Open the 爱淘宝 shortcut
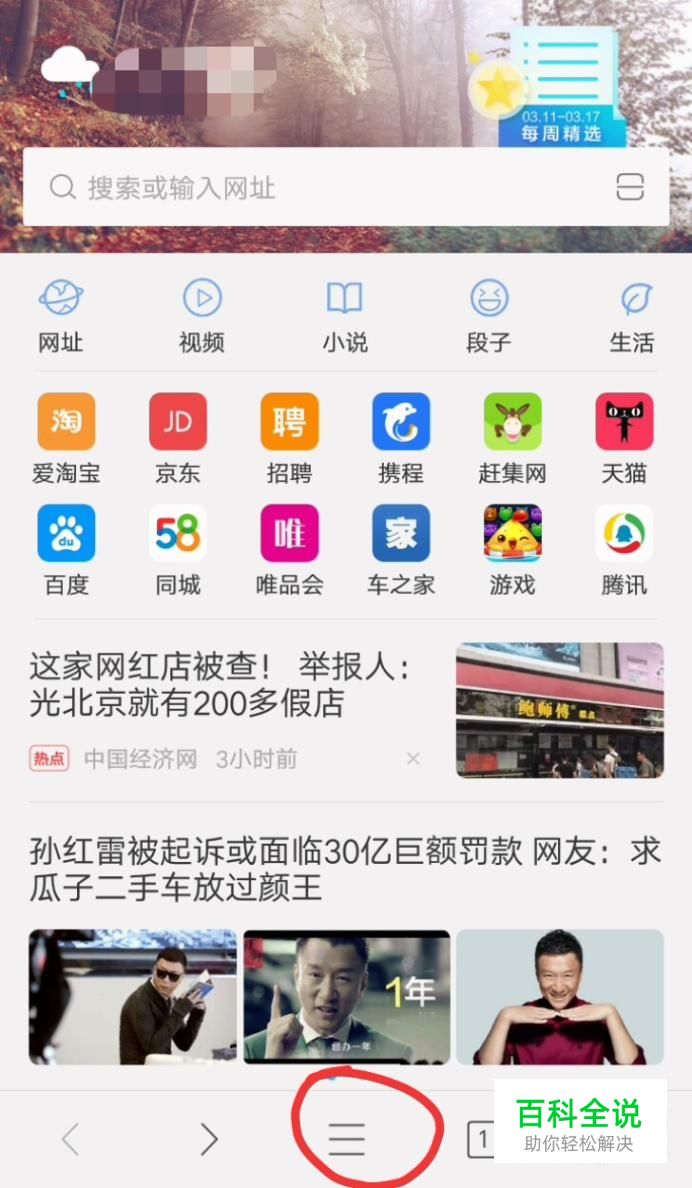 coord(66,438)
